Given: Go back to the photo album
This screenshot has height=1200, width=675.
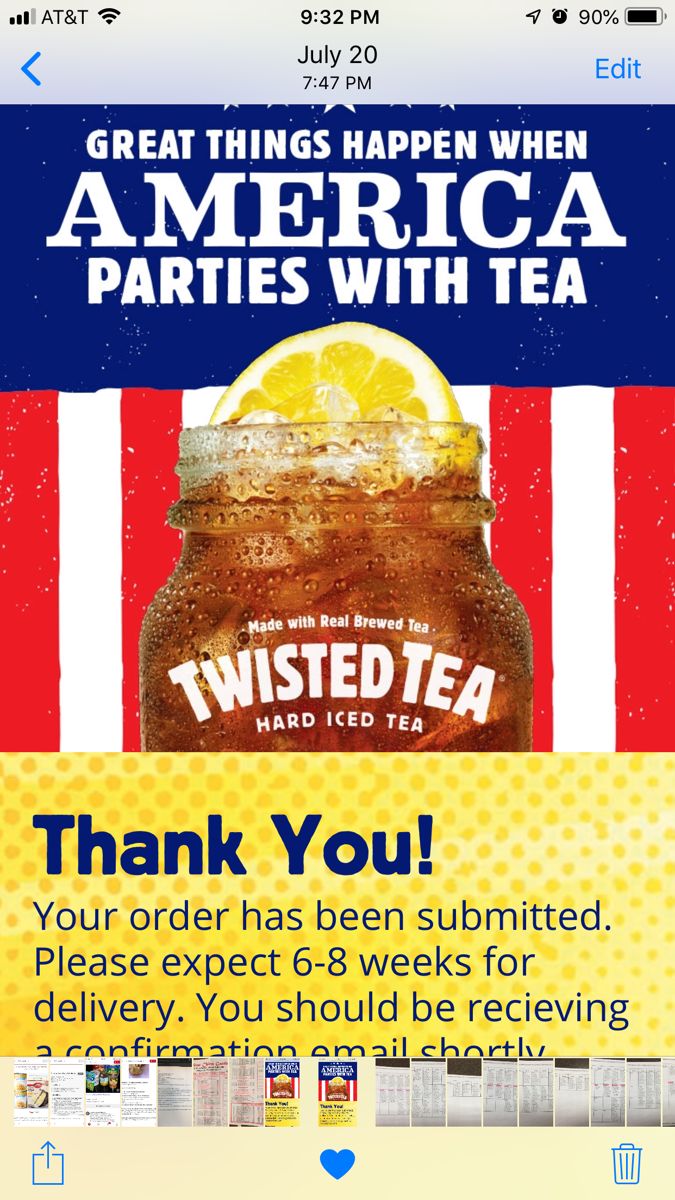Looking at the screenshot, I should coord(32,69).
